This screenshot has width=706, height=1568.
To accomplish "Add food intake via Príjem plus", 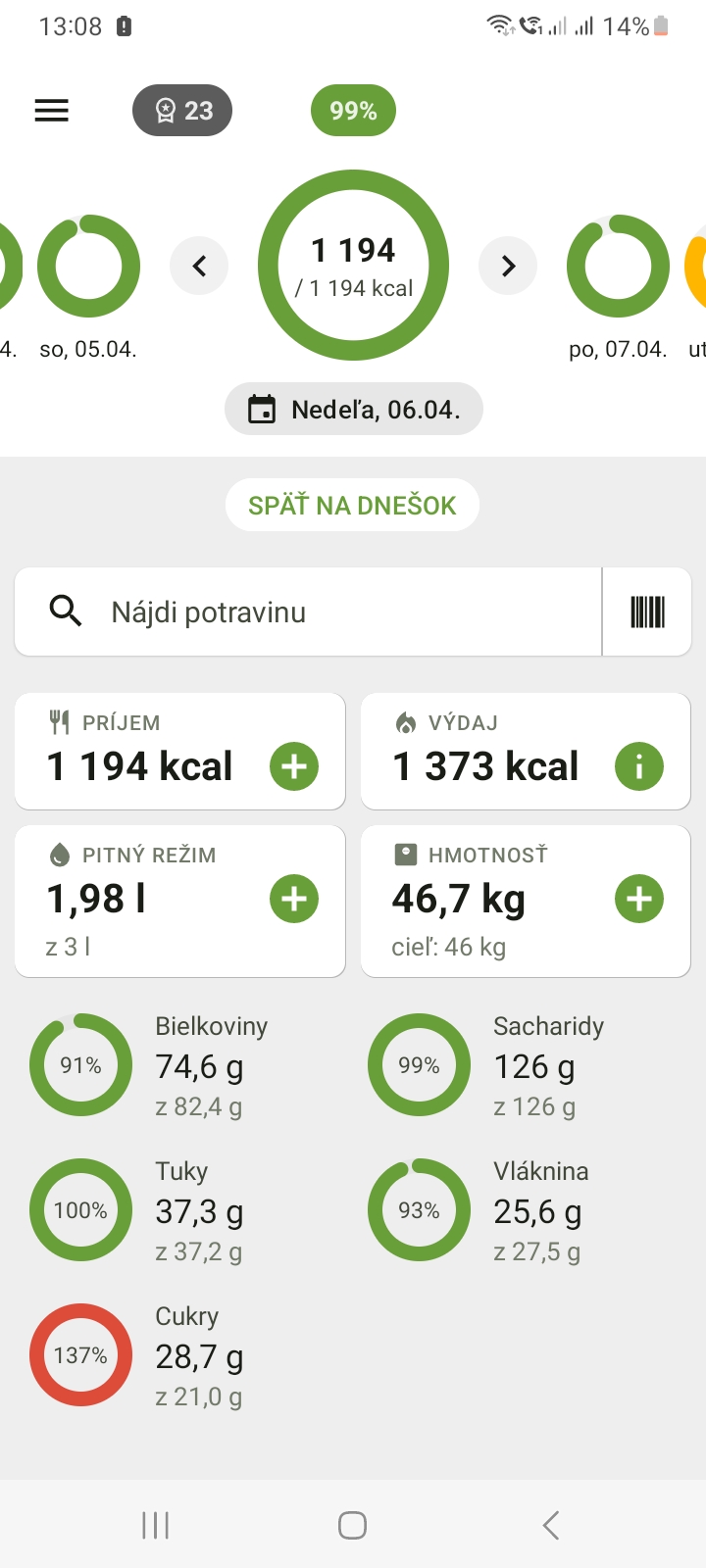I will 294,766.
